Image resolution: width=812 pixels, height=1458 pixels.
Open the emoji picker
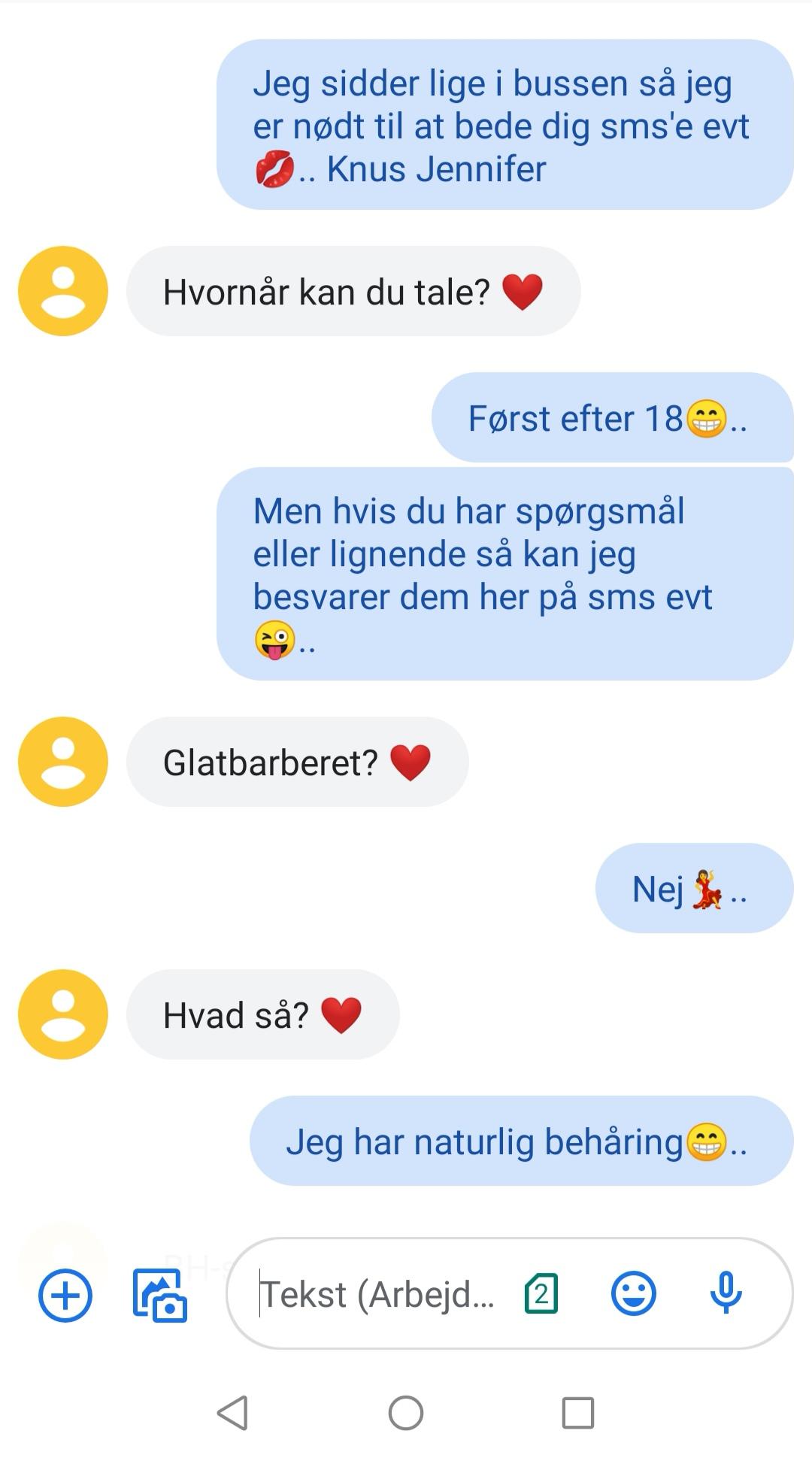tap(633, 1294)
